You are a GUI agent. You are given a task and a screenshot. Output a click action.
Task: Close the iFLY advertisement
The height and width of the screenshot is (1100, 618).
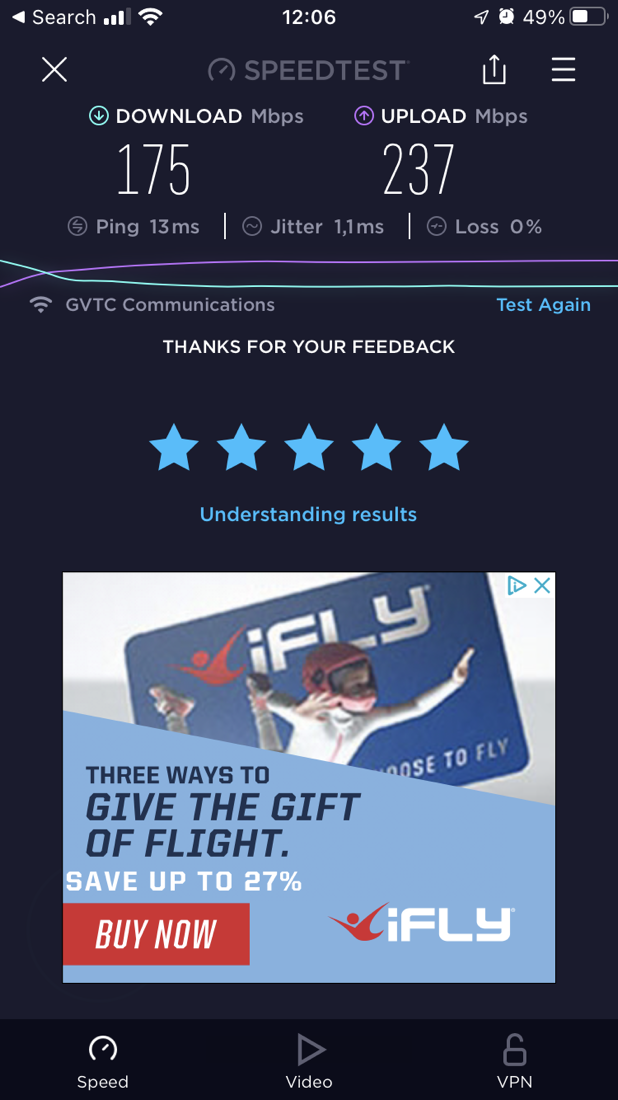pyautogui.click(x=542, y=586)
